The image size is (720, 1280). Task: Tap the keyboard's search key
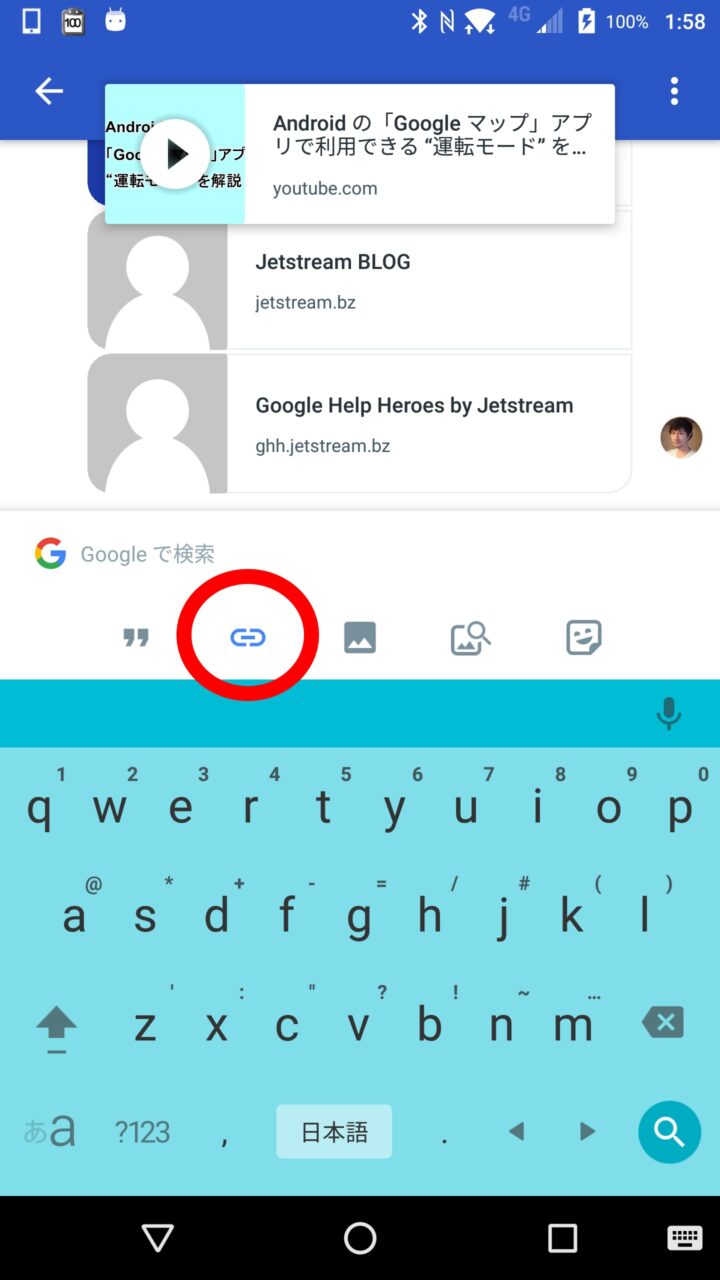pyautogui.click(x=669, y=1132)
